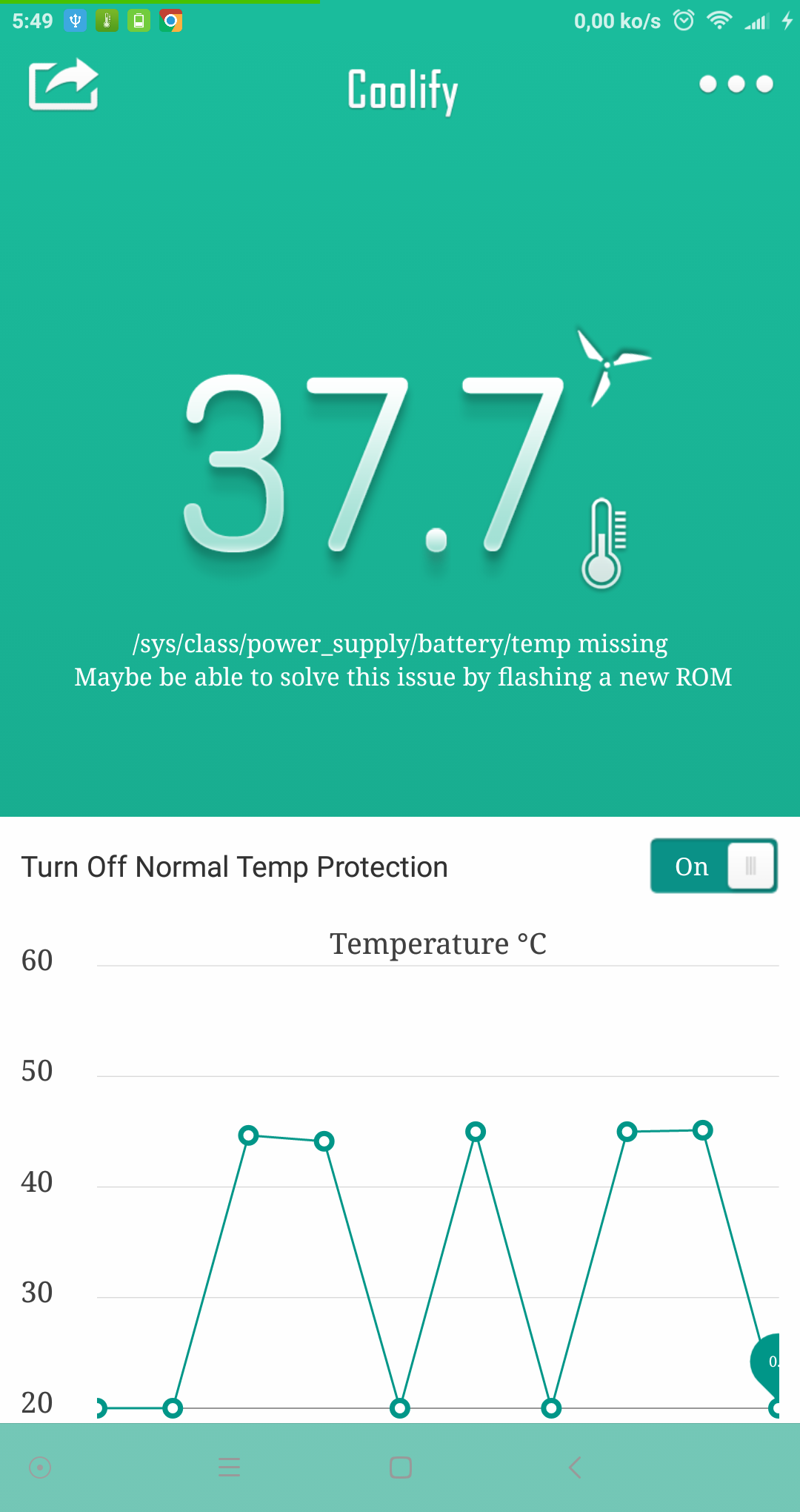Screen dimensions: 800x1512
Task: Open the three-dot overflow menu
Action: point(736,84)
